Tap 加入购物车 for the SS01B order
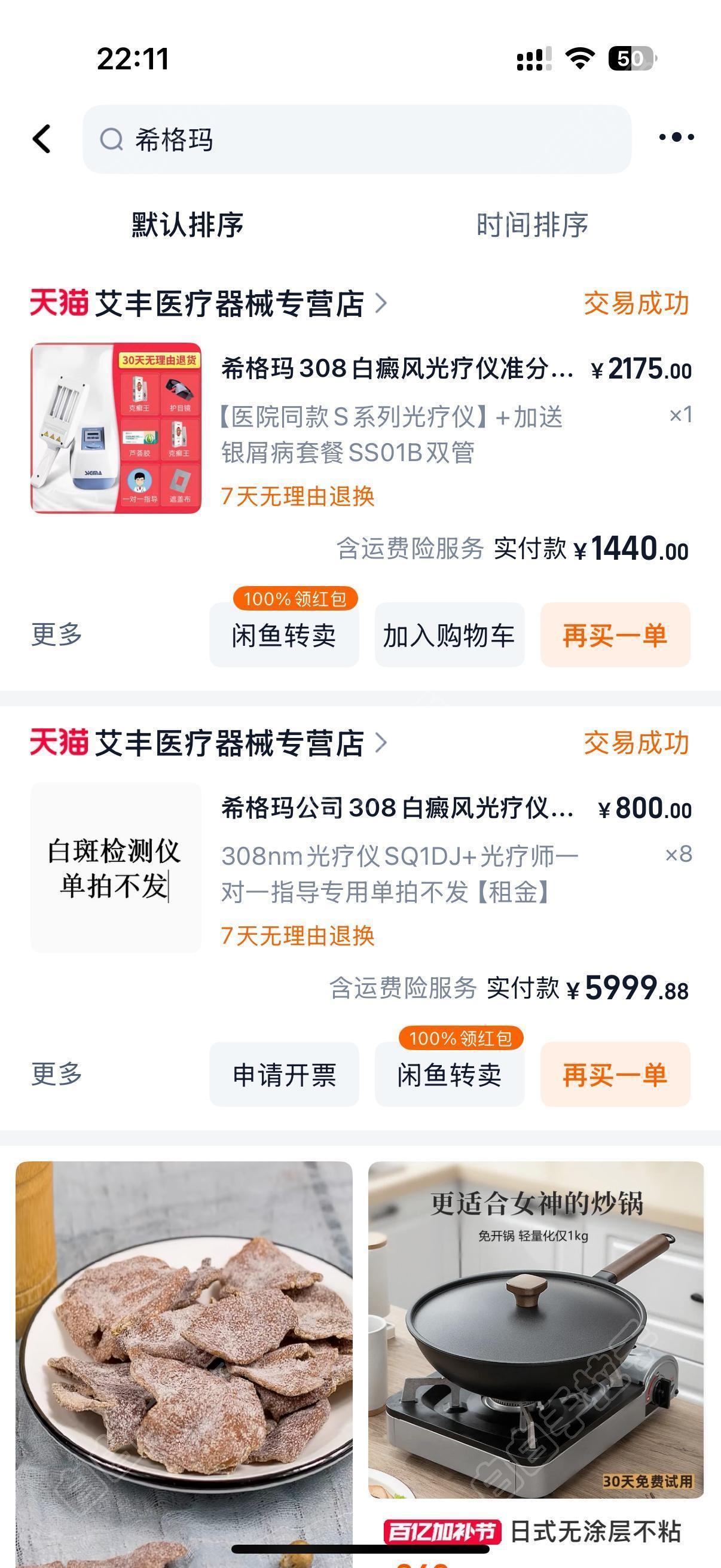 click(449, 636)
